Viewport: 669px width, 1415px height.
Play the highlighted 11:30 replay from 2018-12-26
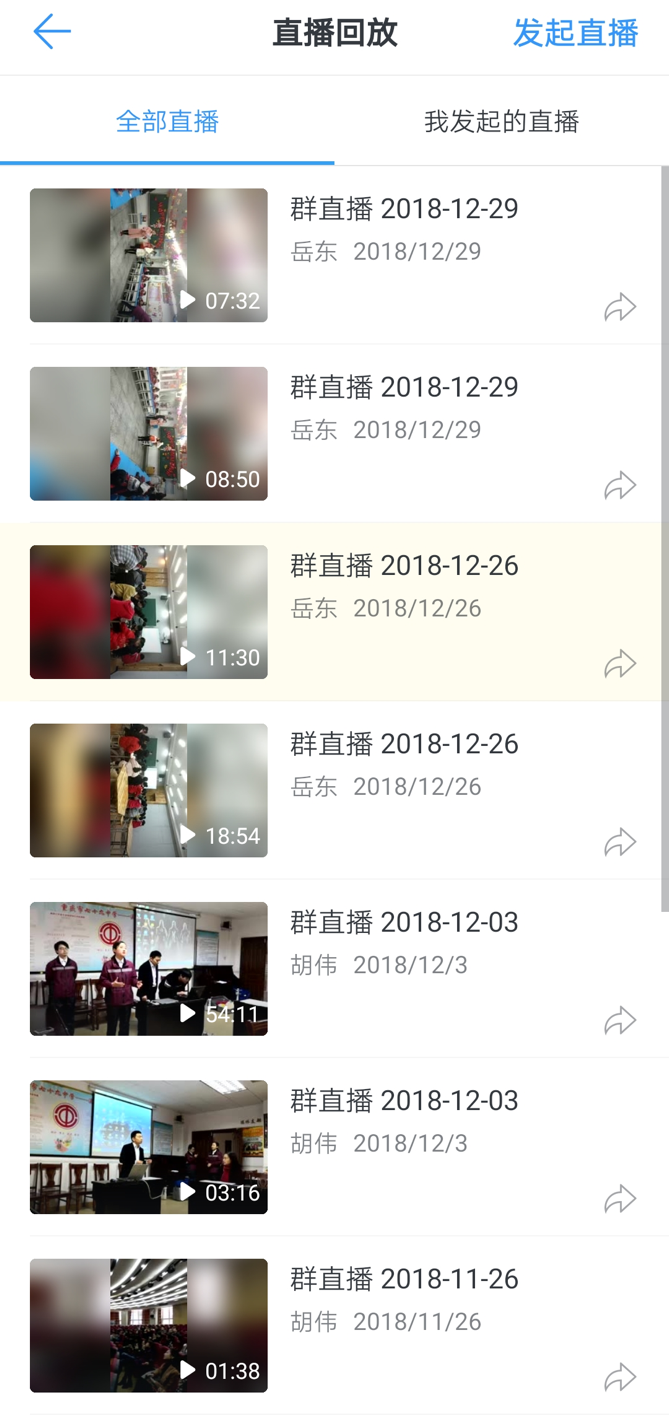(x=149, y=612)
